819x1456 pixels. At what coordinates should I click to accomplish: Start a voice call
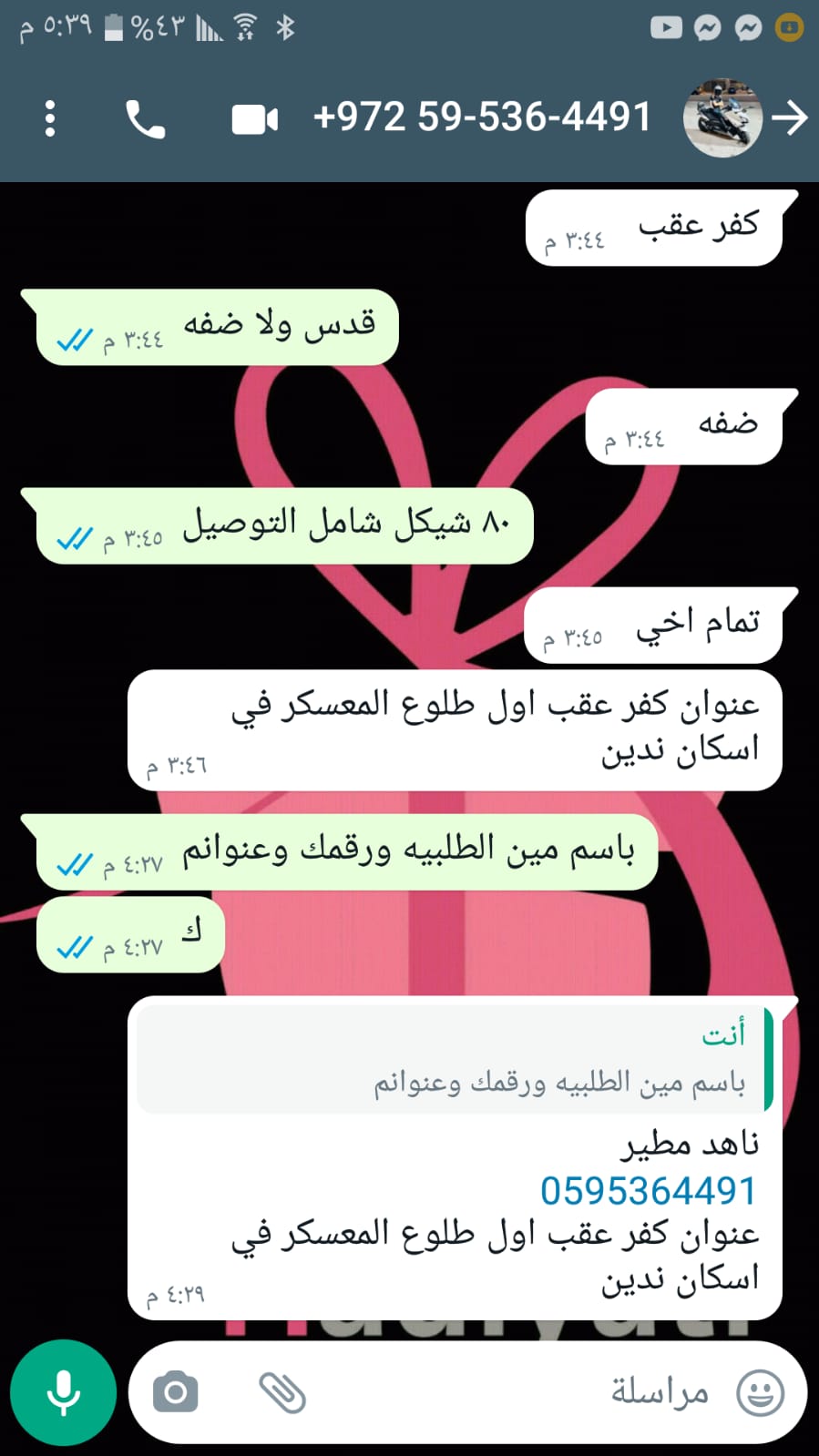tap(145, 118)
